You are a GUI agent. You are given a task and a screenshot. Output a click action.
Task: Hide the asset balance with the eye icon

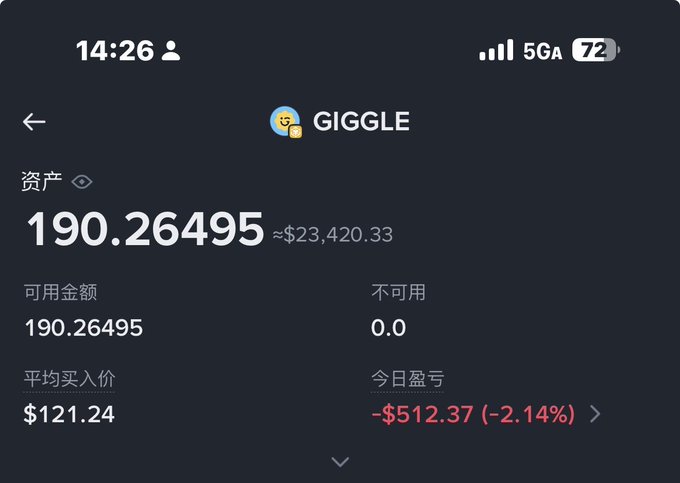pos(82,182)
